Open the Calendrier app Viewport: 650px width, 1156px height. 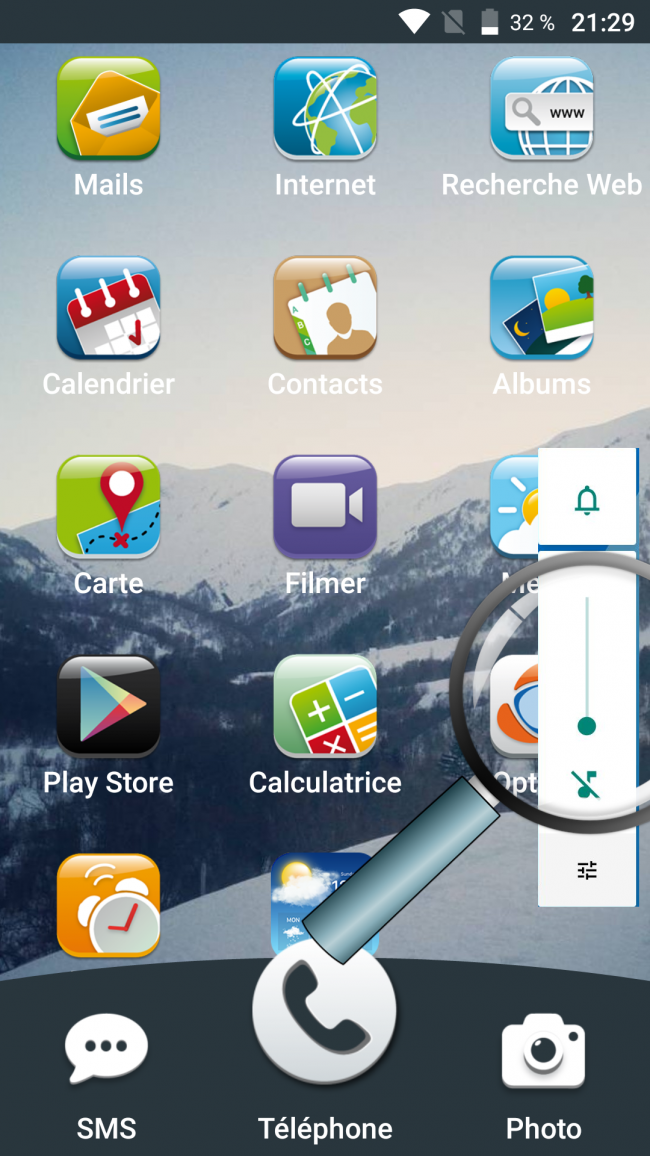pos(108,308)
